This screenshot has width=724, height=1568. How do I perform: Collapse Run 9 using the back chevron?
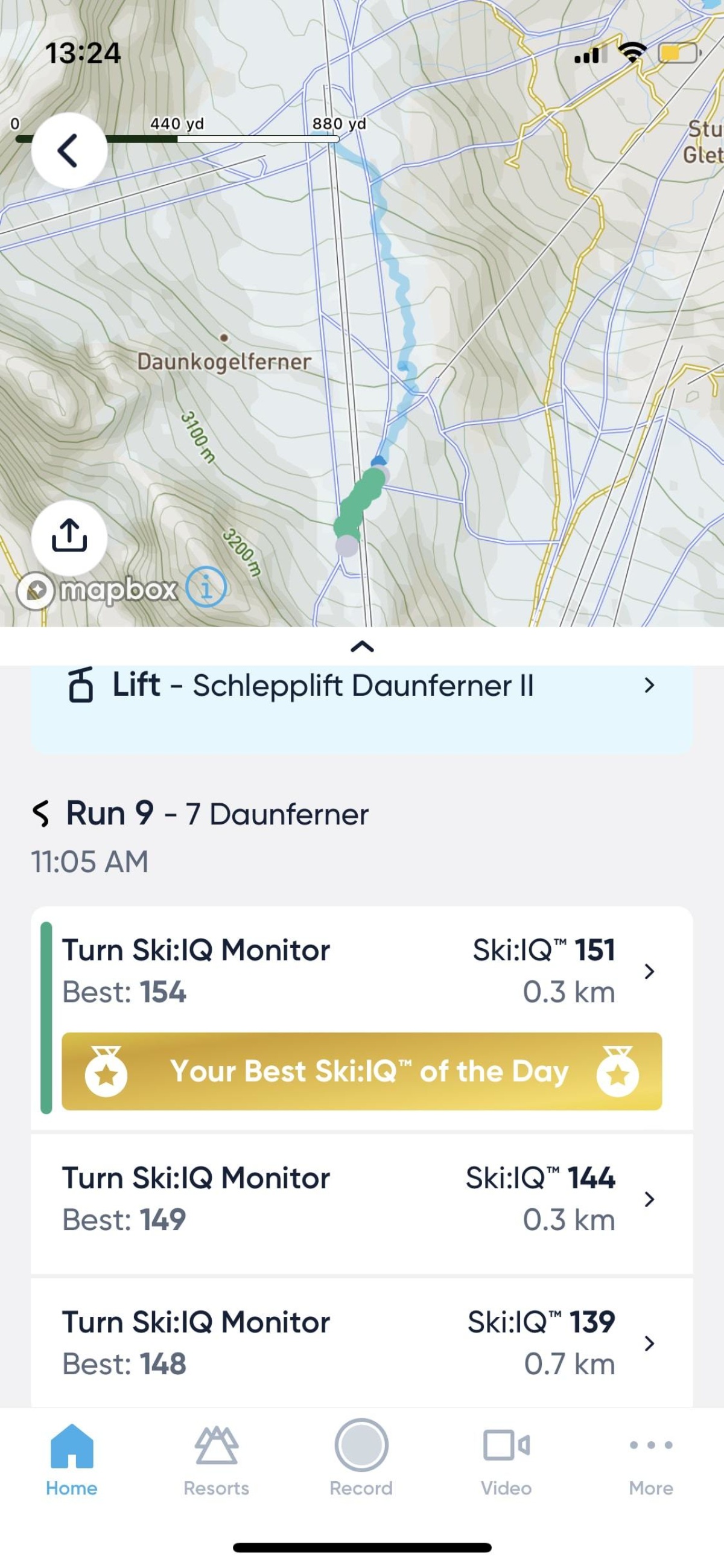42,814
